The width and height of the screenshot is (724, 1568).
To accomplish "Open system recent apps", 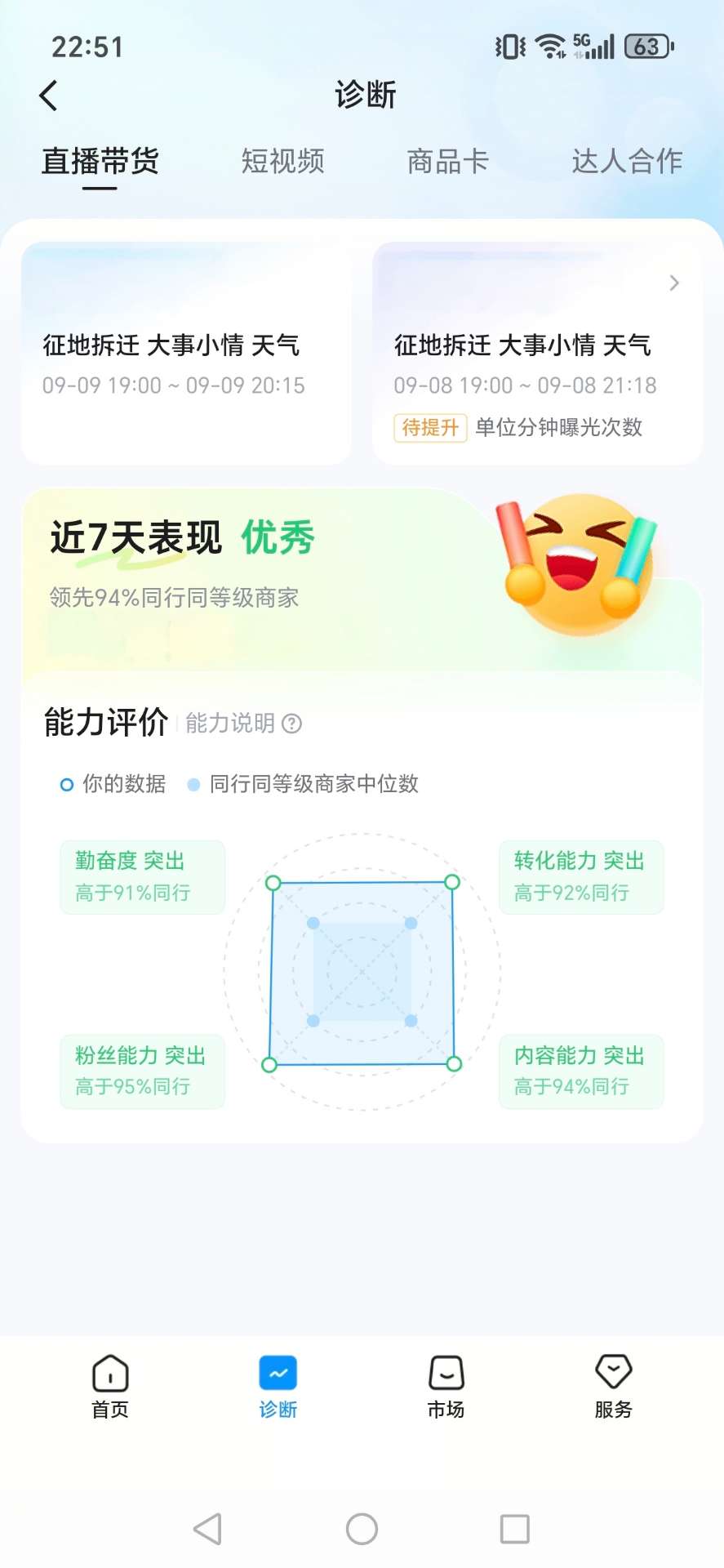I will [x=514, y=1529].
